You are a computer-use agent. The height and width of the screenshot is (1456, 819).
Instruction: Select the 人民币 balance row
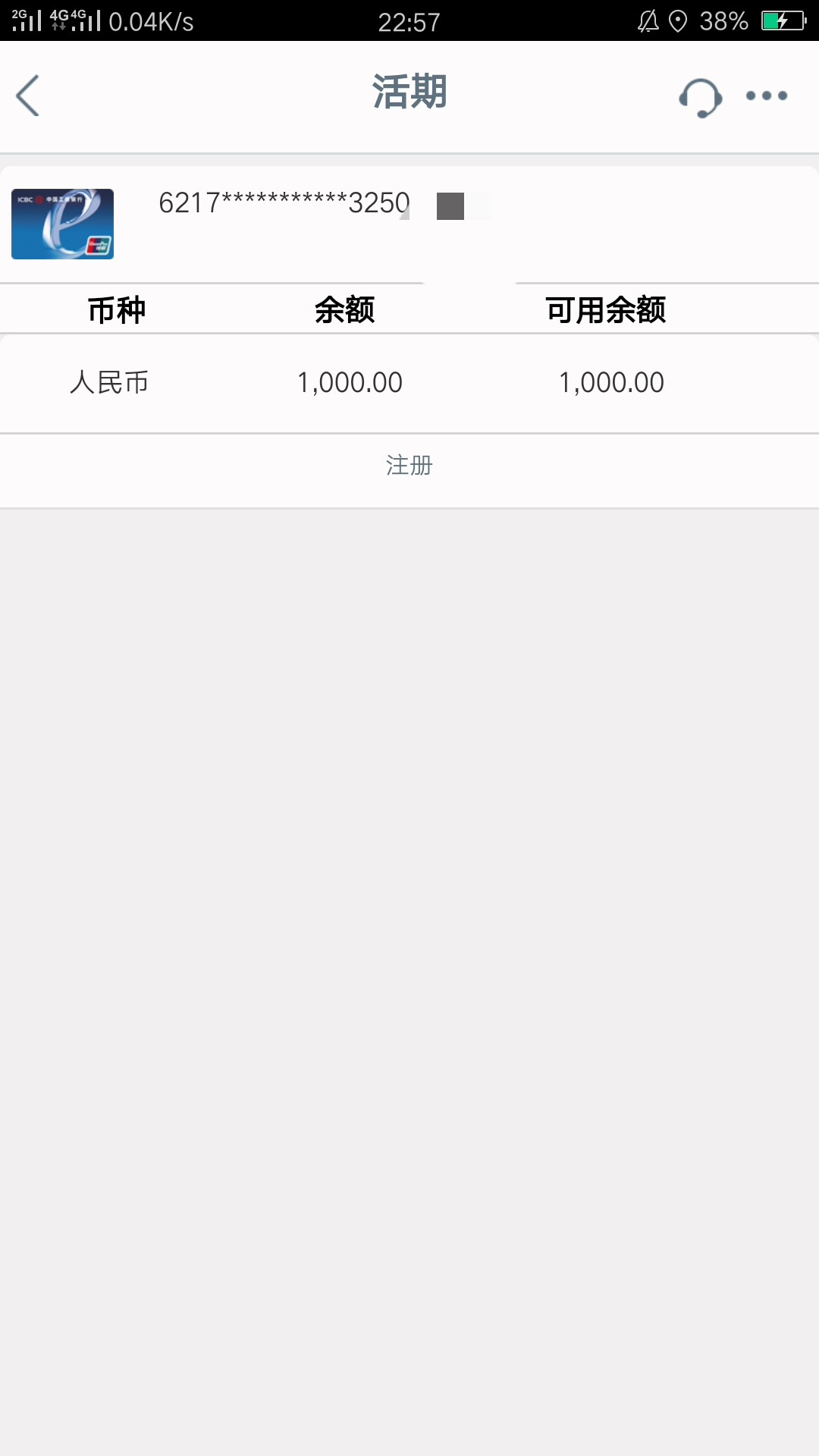pyautogui.click(x=409, y=383)
